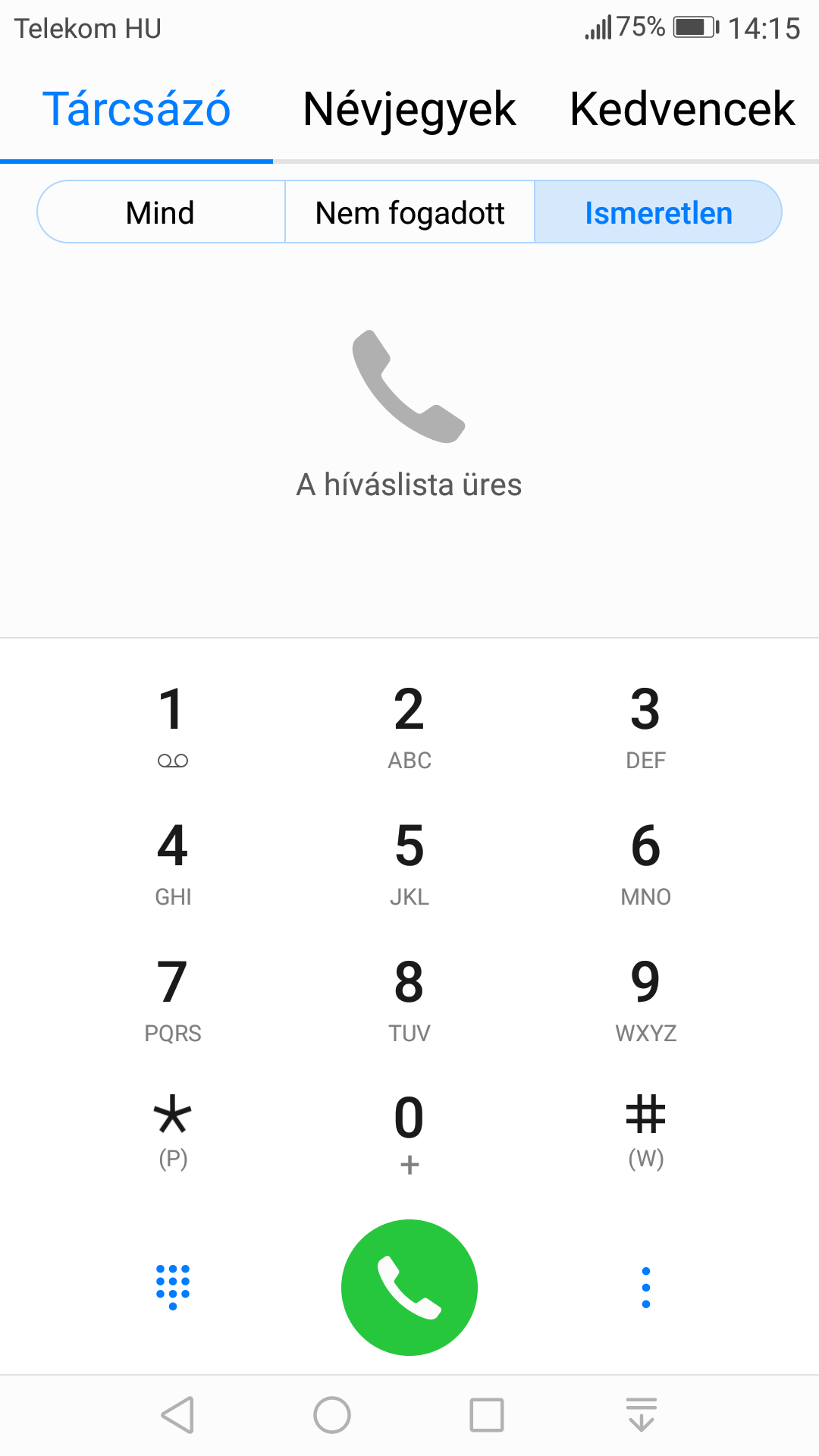Hide the dial pad
This screenshot has height=1456, width=819.
173,1287
